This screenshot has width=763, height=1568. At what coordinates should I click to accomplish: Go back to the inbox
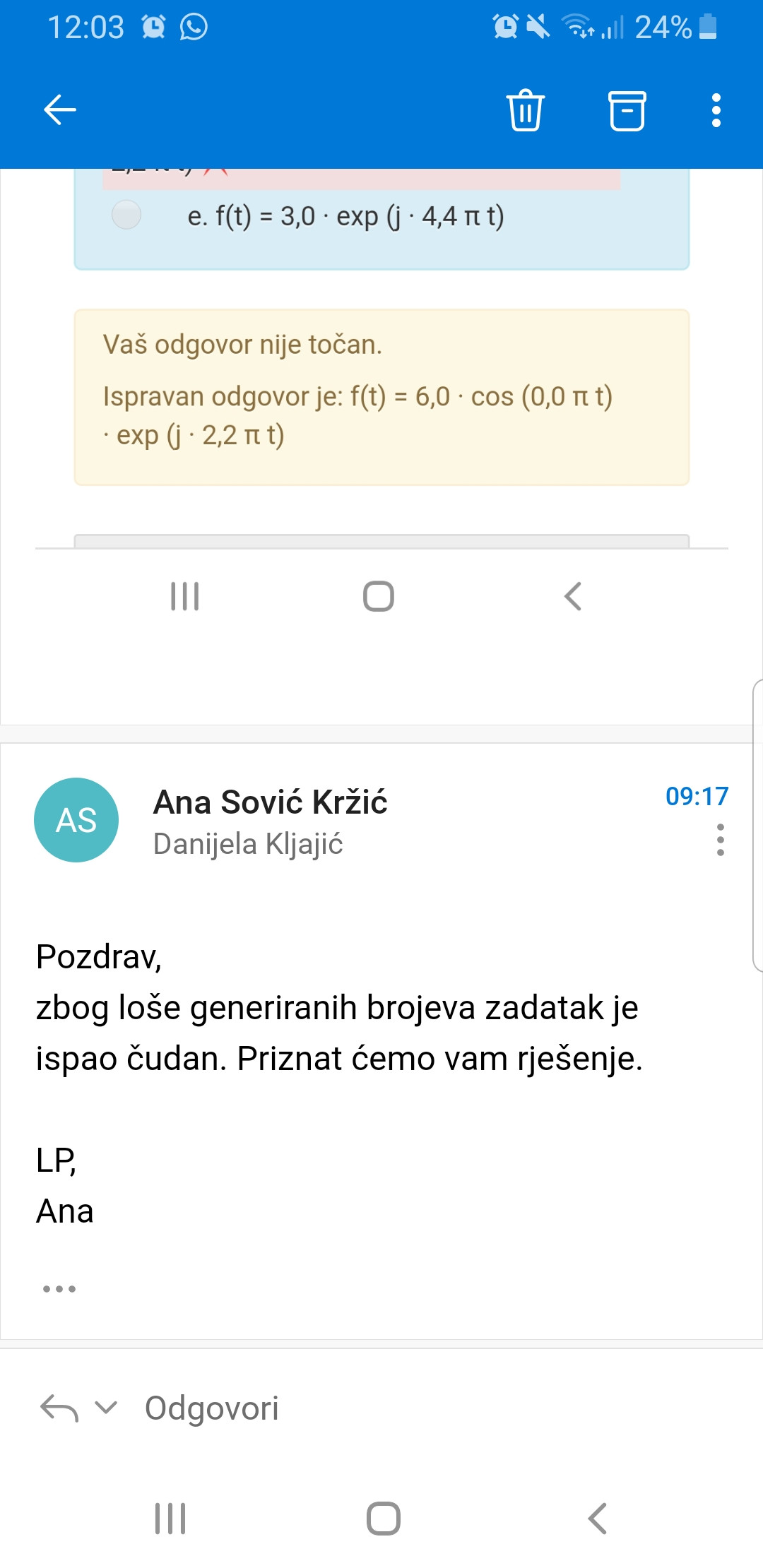pyautogui.click(x=60, y=109)
